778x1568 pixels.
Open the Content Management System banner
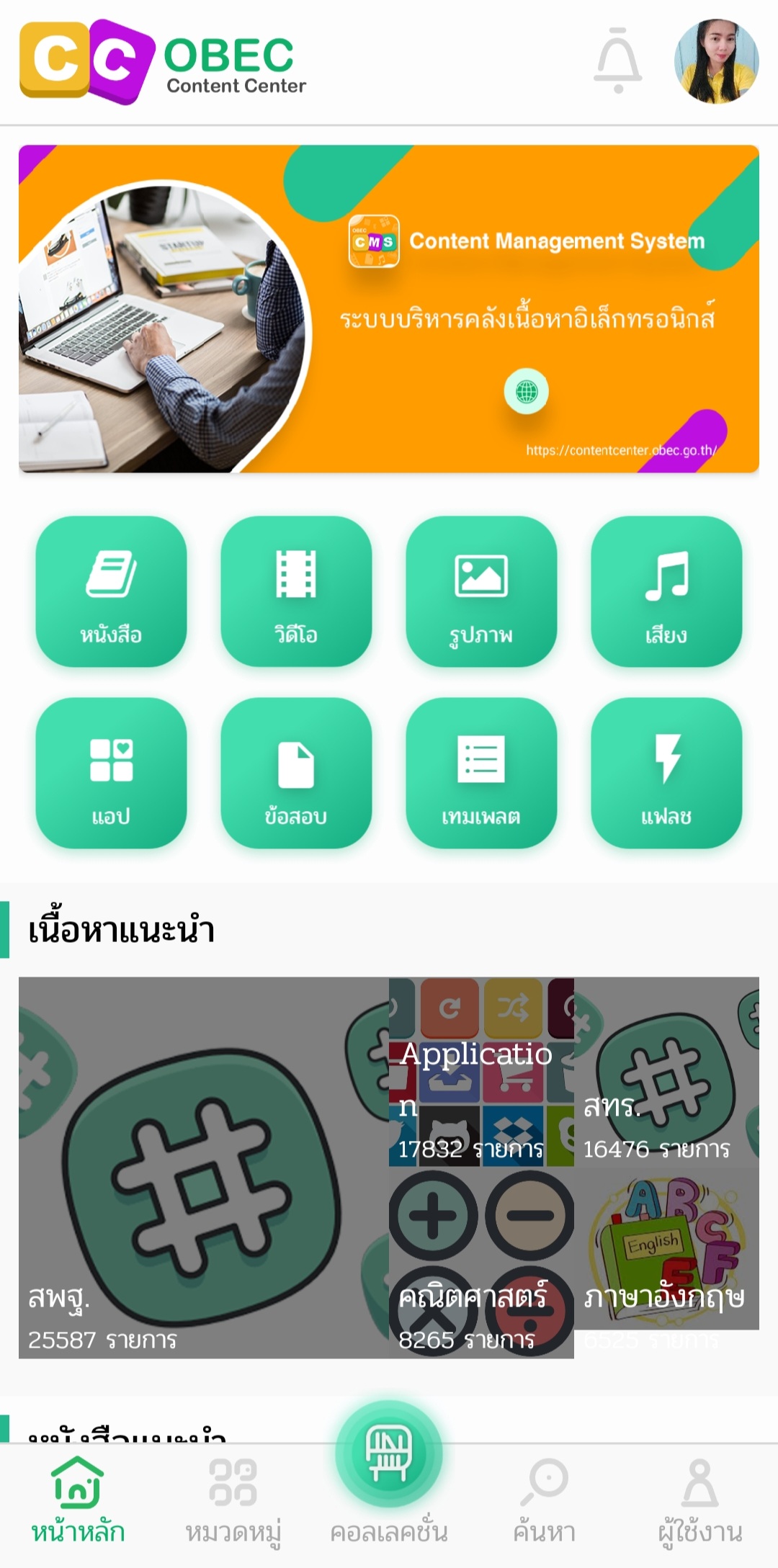tap(389, 309)
